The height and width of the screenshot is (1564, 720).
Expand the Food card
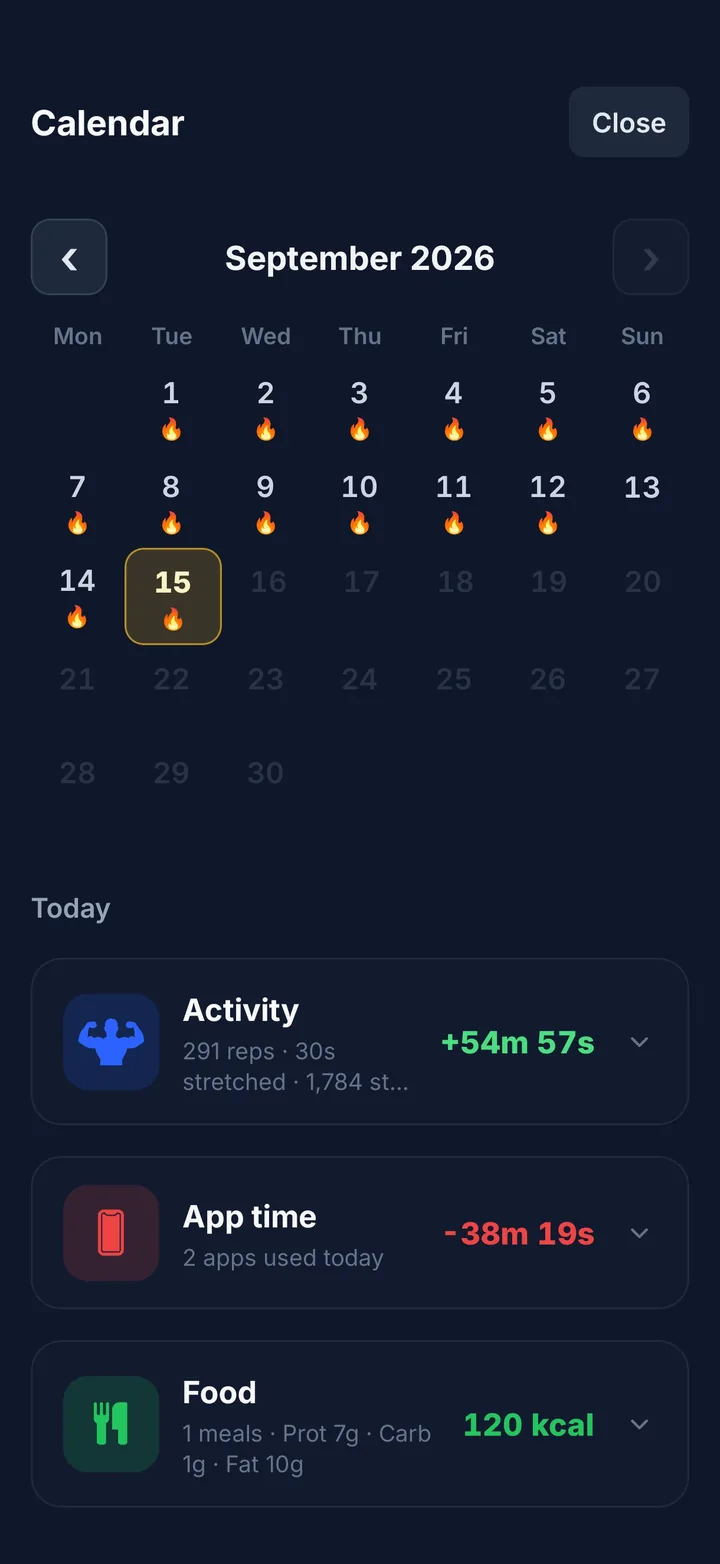tap(360, 1424)
